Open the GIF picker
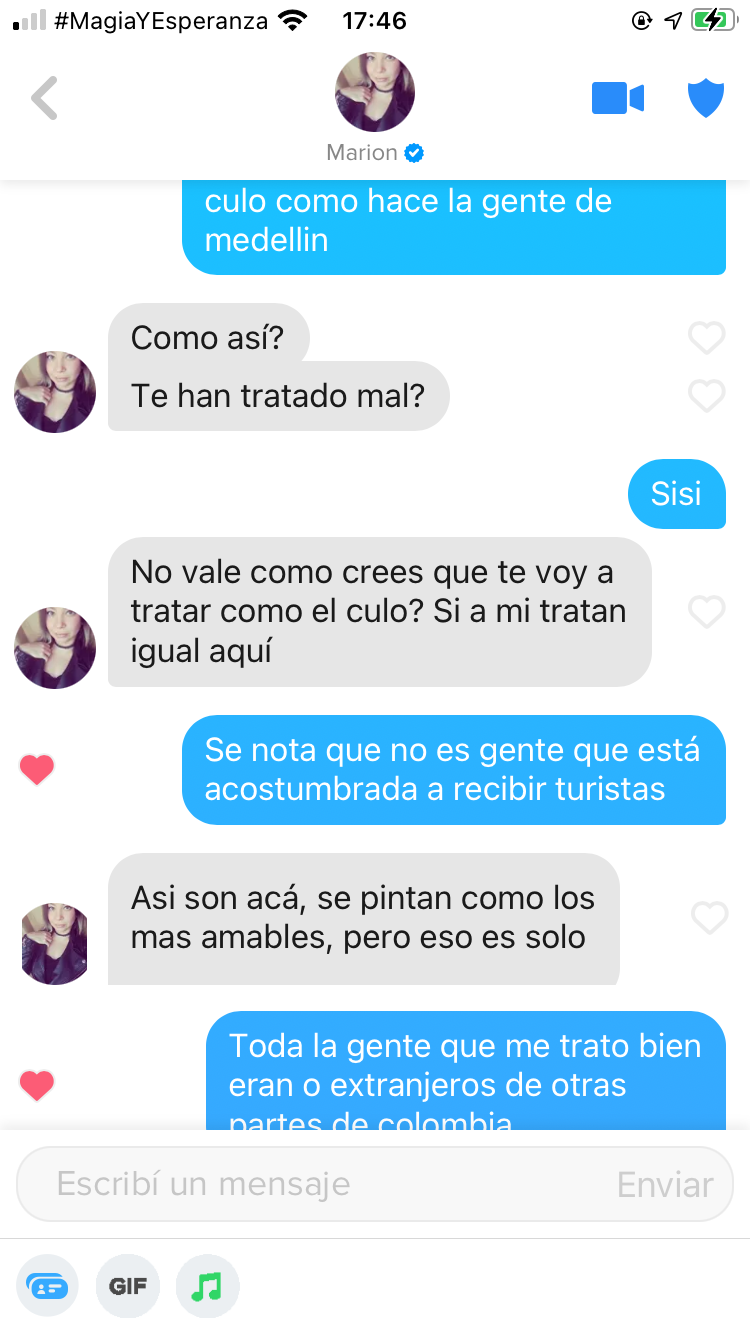Viewport: 750px width, 1334px height. pyautogui.click(x=128, y=1286)
